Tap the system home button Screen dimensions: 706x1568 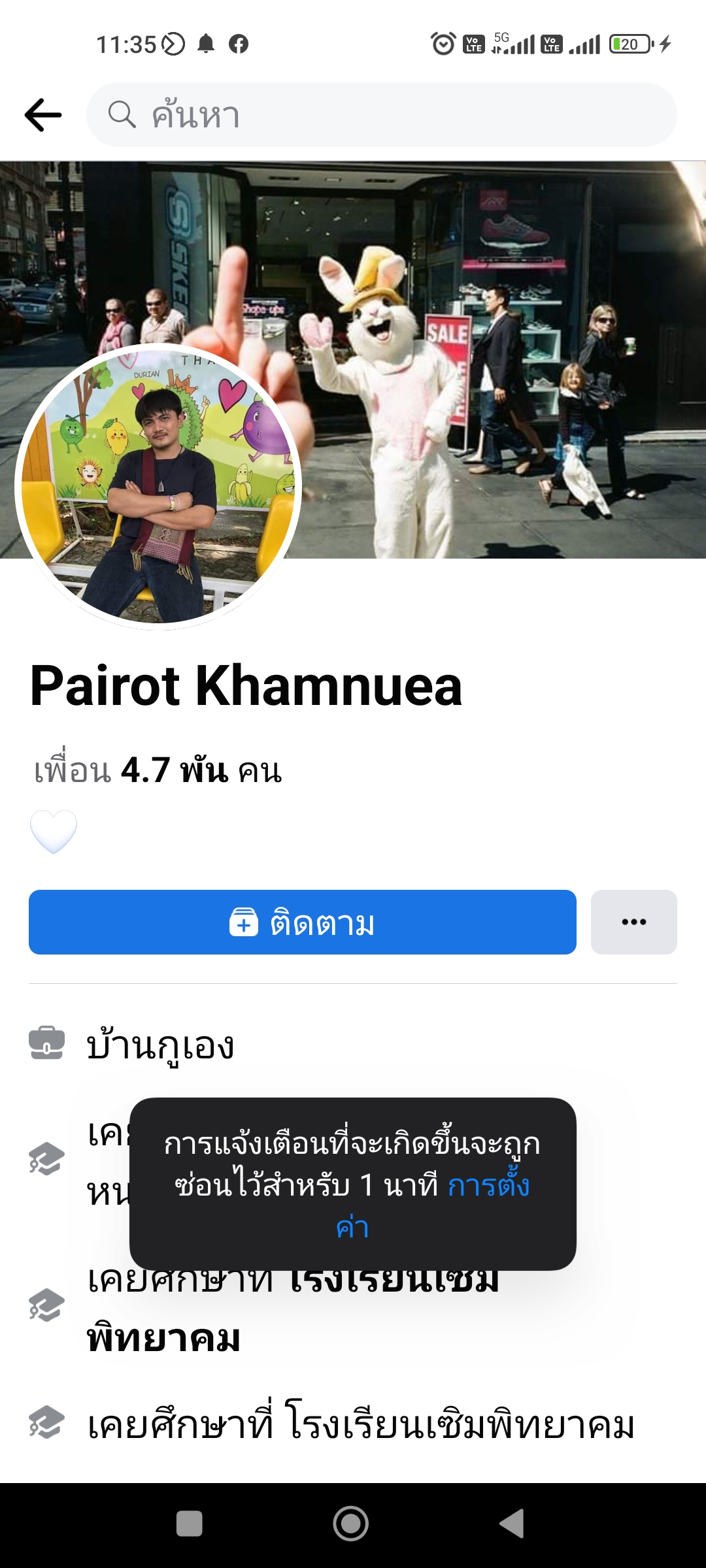coord(351,1524)
